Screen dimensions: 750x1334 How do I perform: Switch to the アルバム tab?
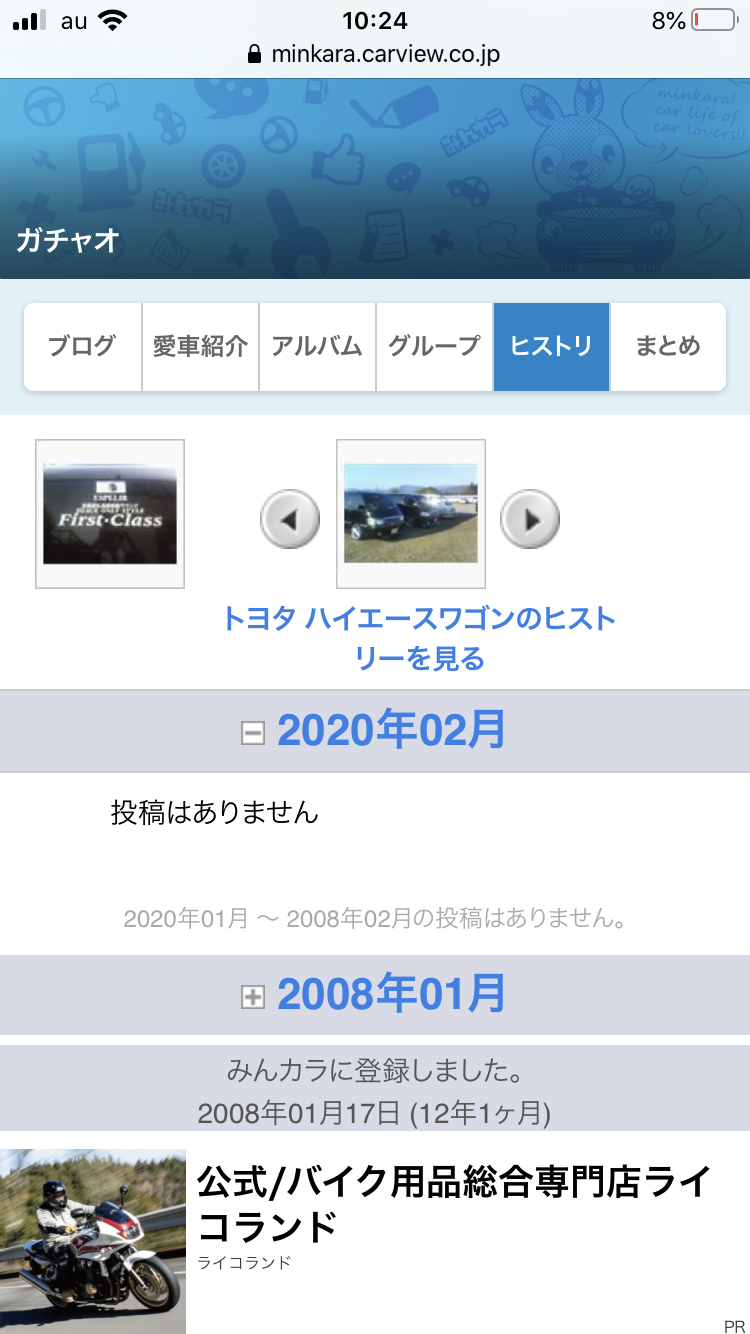pos(317,347)
